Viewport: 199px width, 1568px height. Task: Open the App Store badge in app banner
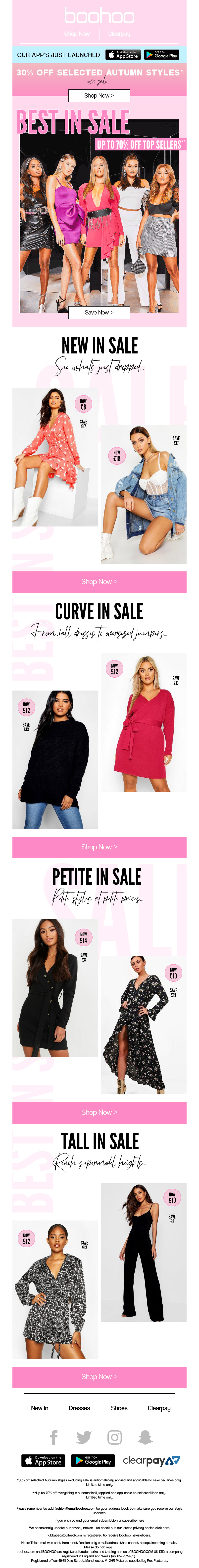click(123, 55)
